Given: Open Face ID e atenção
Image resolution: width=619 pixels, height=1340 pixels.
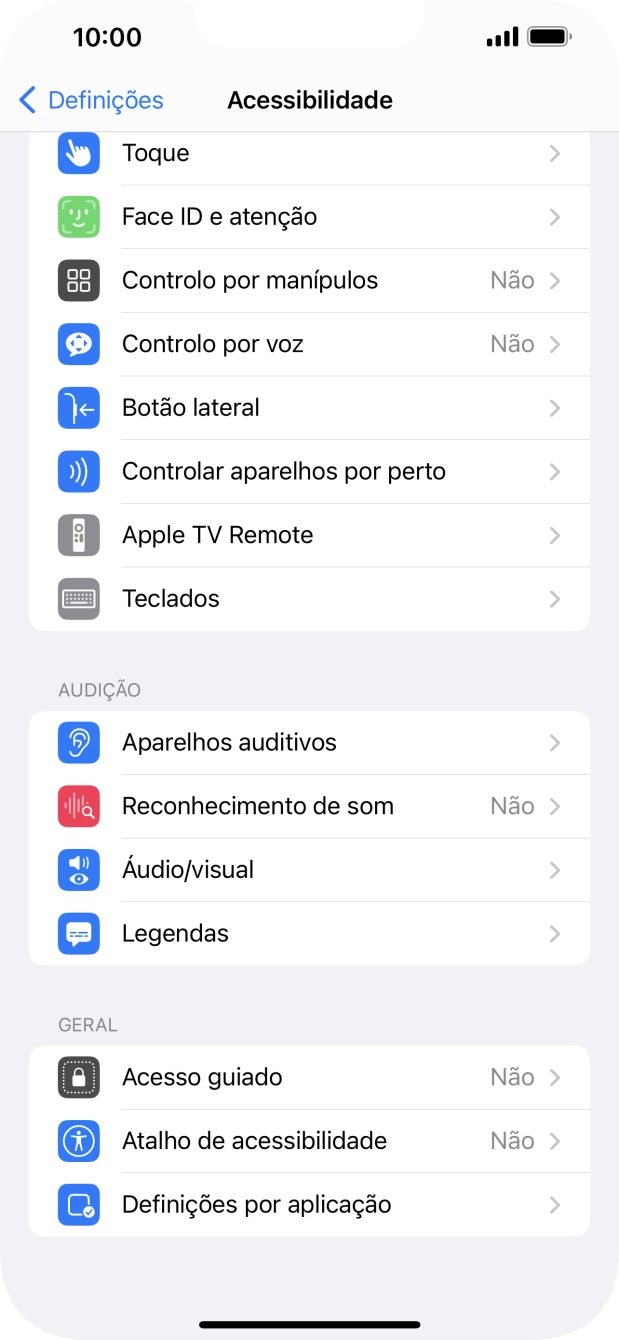Looking at the screenshot, I should pos(309,217).
